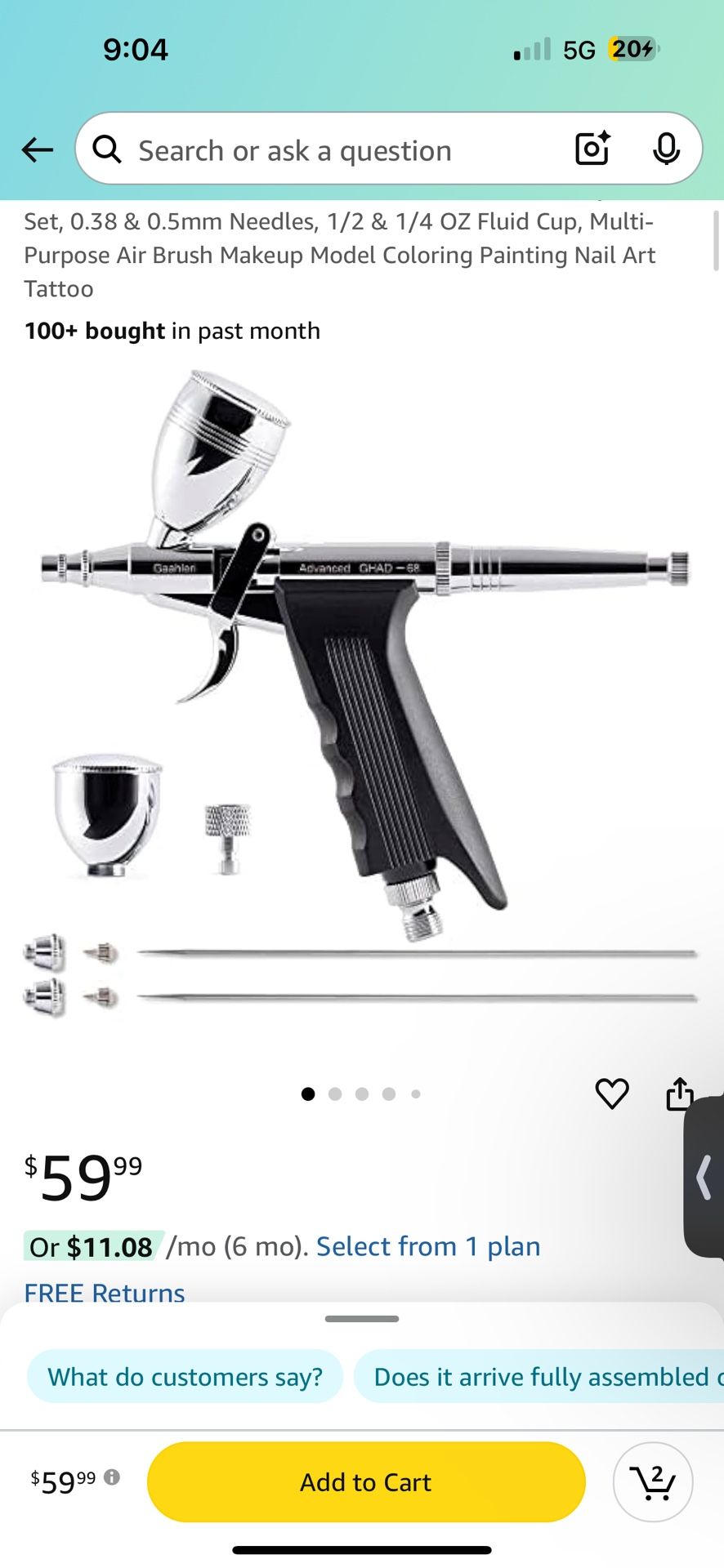Expand the chevron handle on the right edge
724x1568 pixels.
coord(704,1178)
